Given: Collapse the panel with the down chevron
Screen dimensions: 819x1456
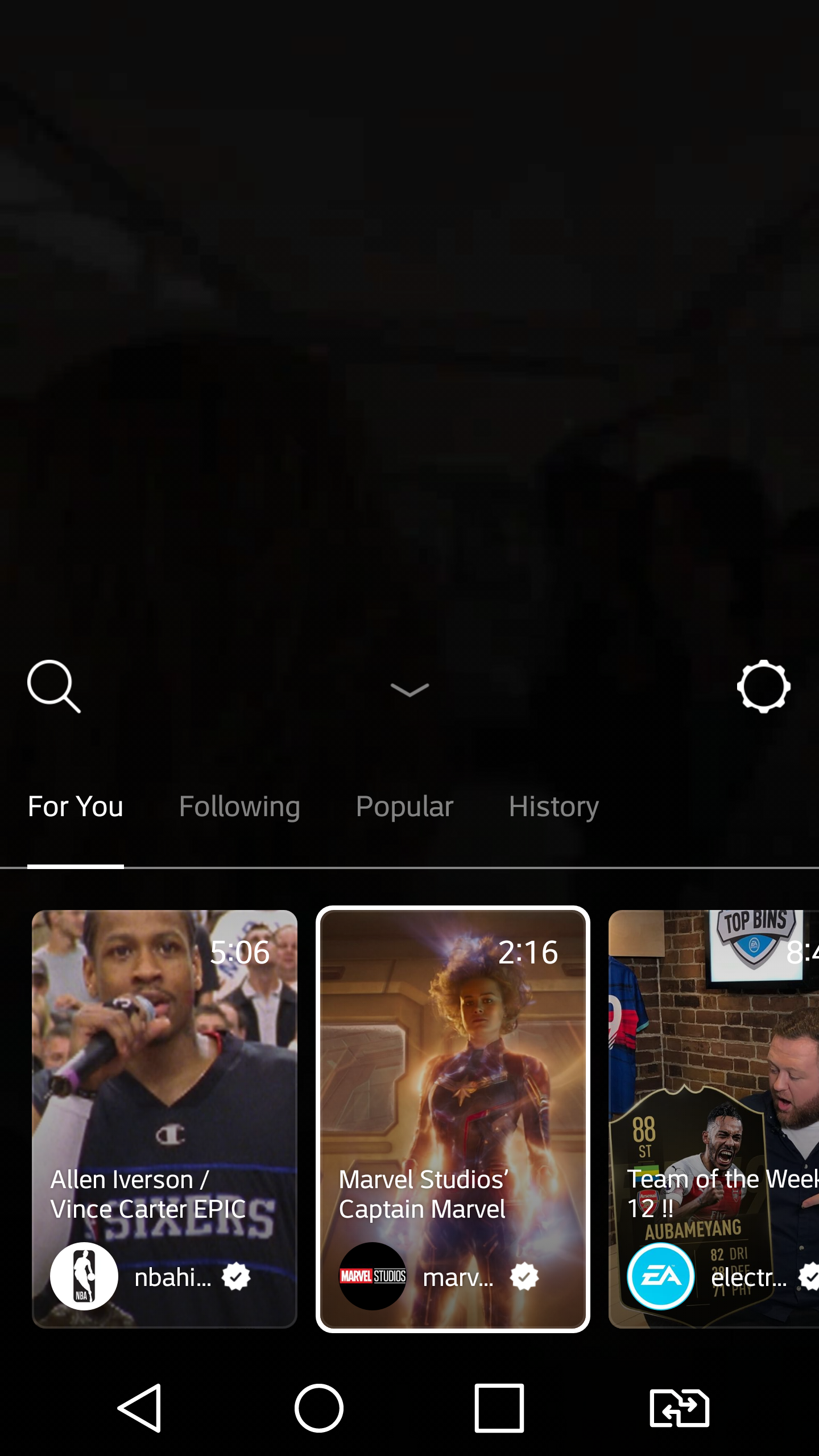Looking at the screenshot, I should 409,690.
